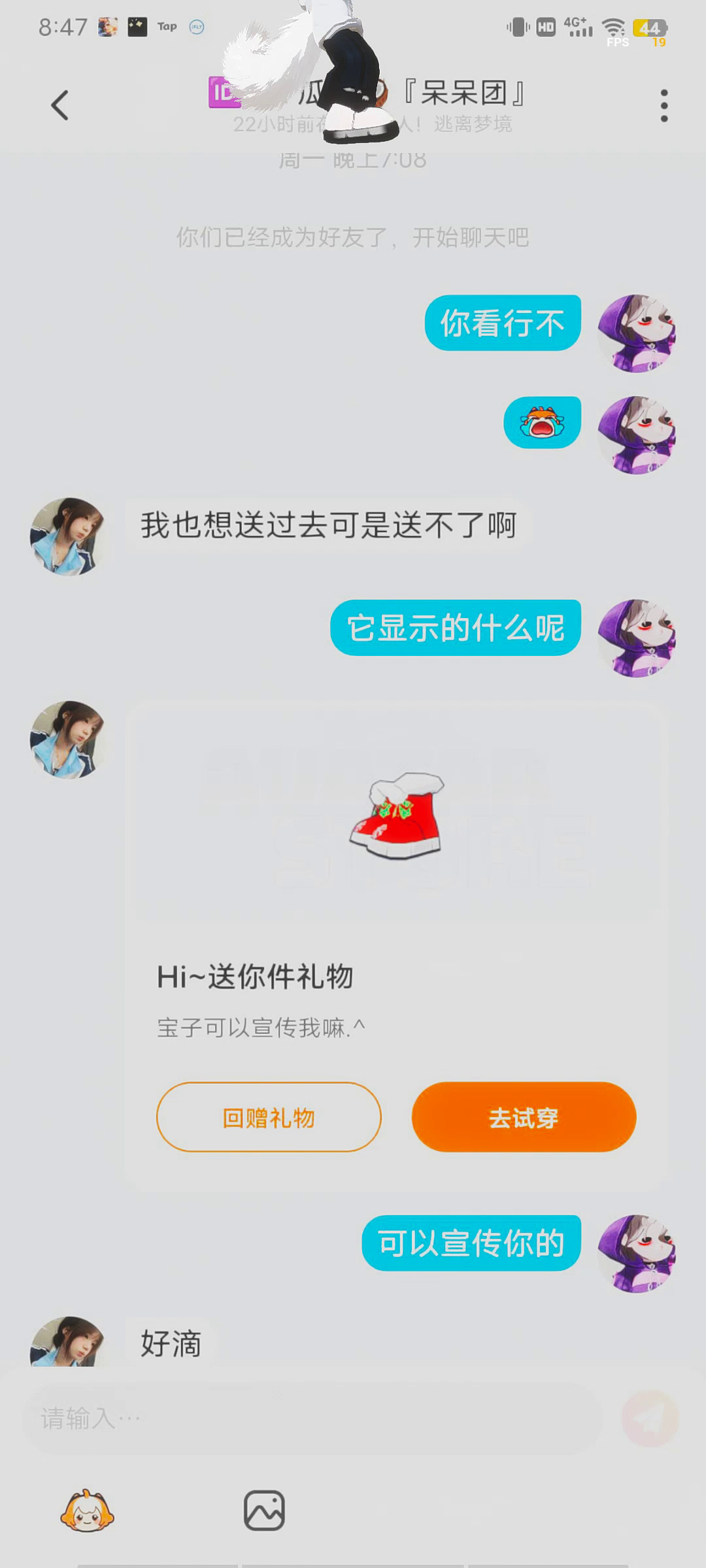The image size is (706, 1568).
Task: Attach a picture from the gallery
Action: (x=264, y=1511)
